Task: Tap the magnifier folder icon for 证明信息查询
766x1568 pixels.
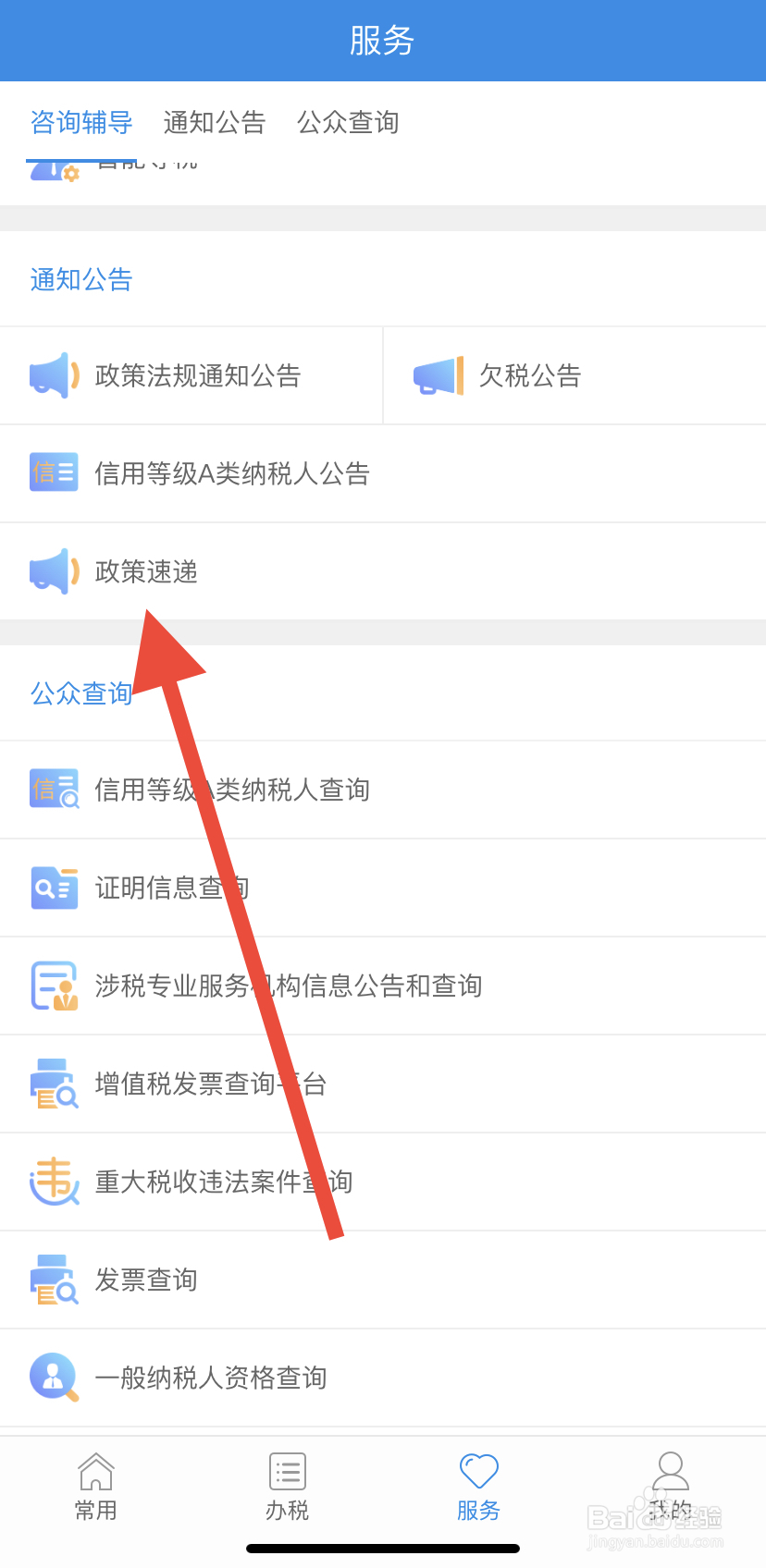Action: tap(54, 888)
